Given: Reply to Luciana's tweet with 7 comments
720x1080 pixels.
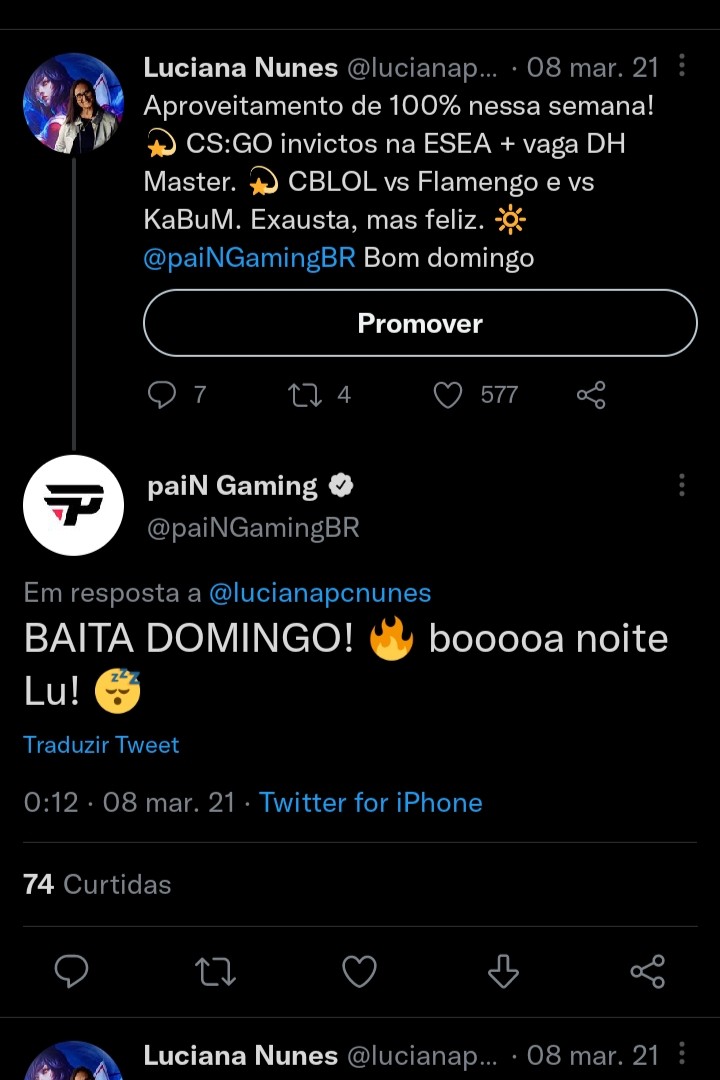Looking at the screenshot, I should tap(162, 395).
